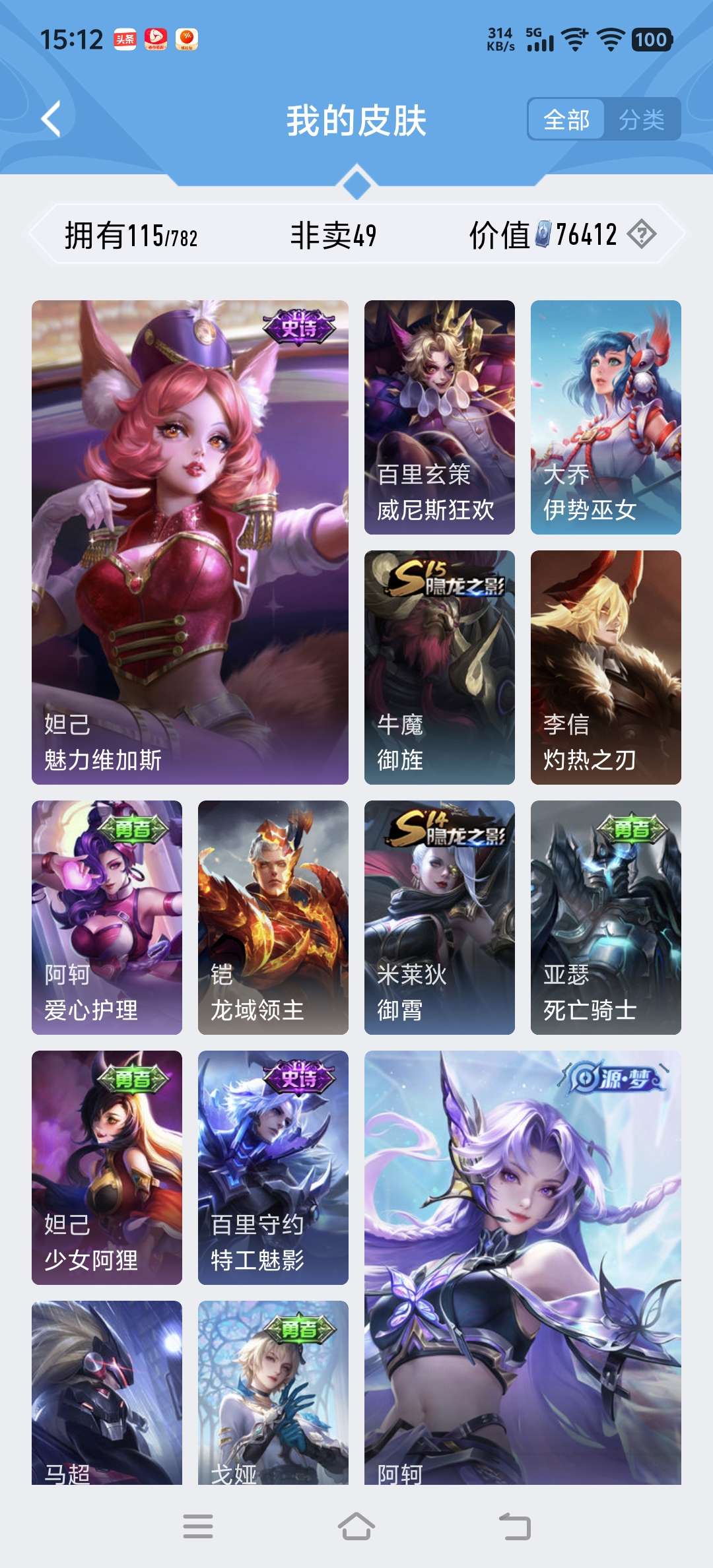Open the system recent apps menu
This screenshot has height=1568, width=713.
[198, 1526]
